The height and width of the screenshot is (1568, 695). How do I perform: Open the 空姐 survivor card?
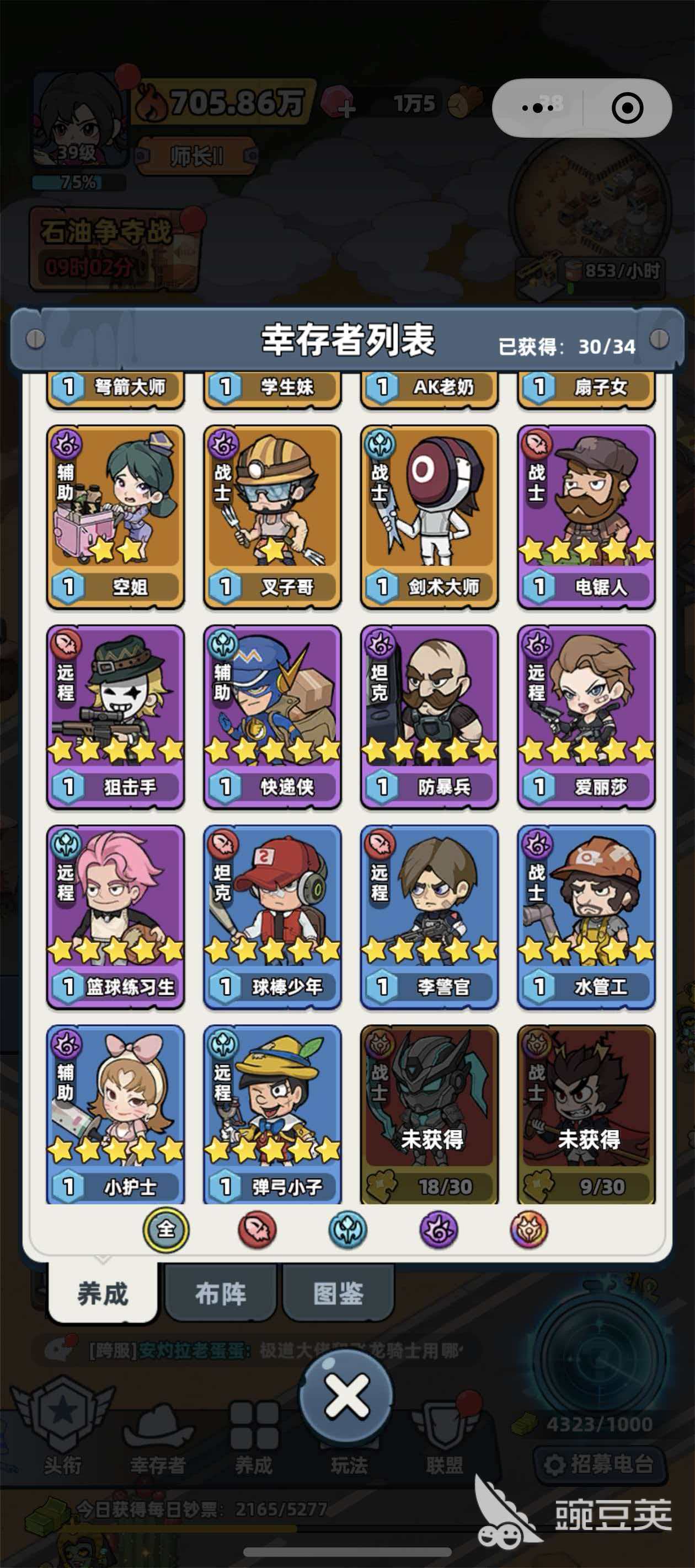coord(115,516)
